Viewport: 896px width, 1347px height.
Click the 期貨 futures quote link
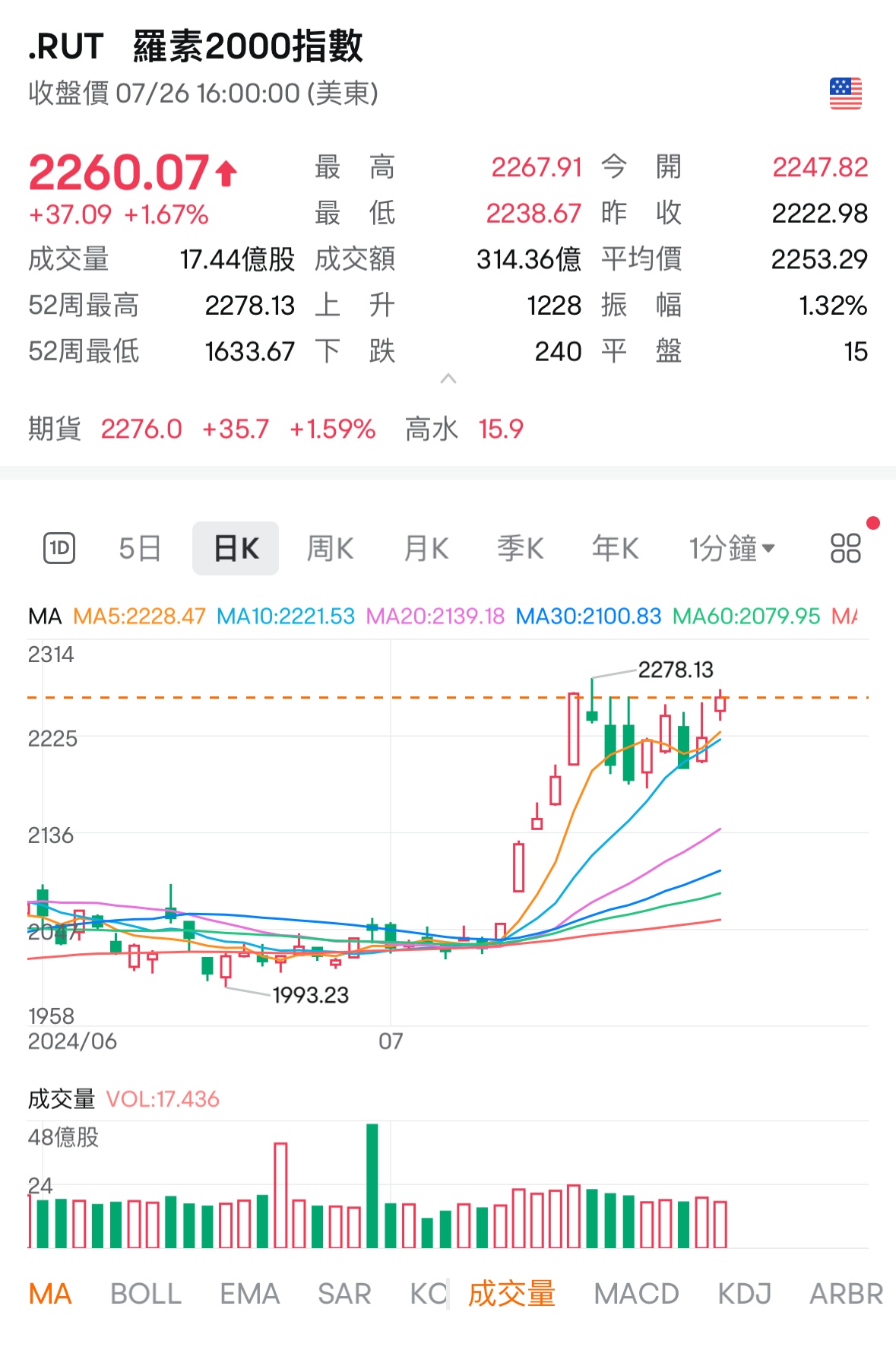pyautogui.click(x=53, y=429)
